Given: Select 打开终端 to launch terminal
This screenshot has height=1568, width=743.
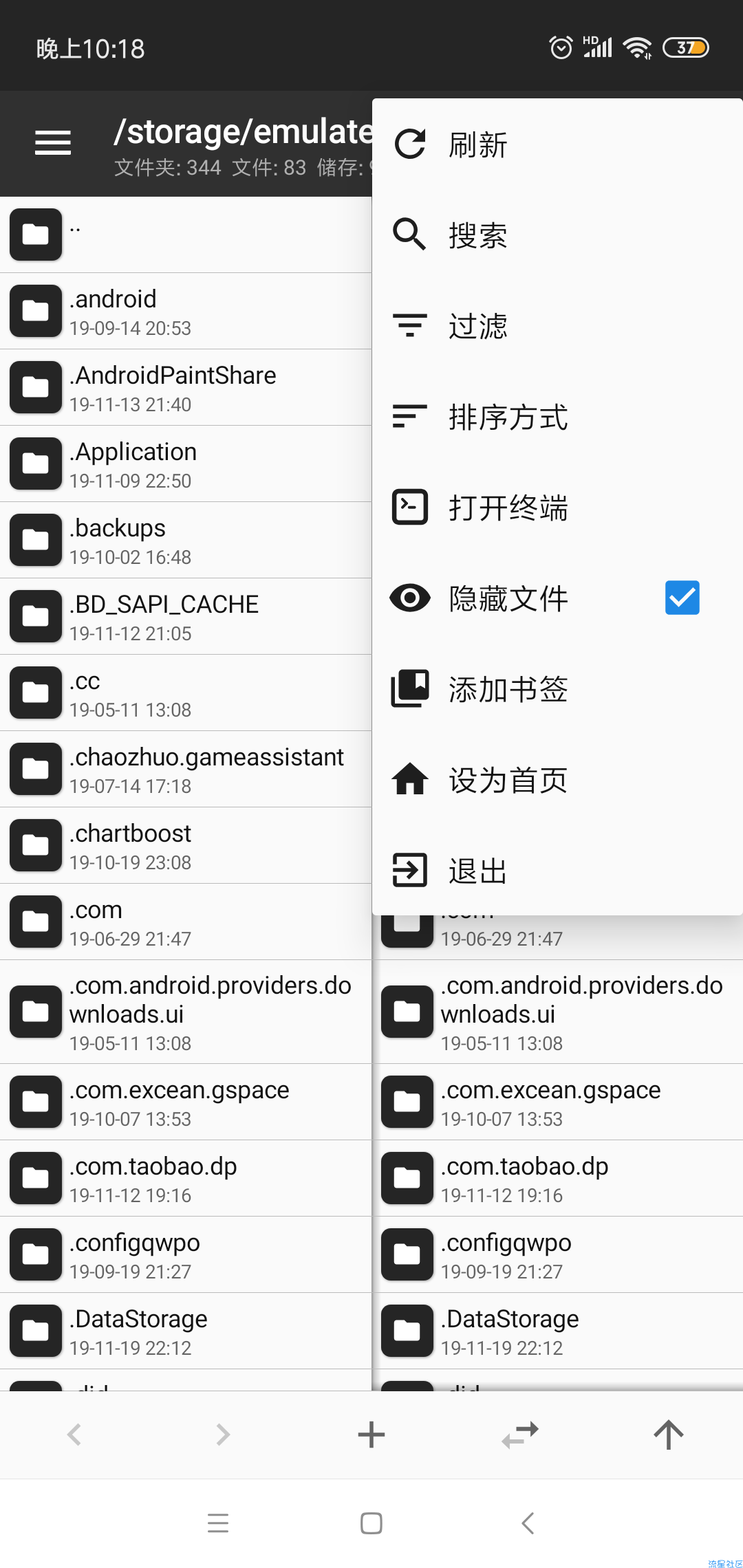Looking at the screenshot, I should pyautogui.click(x=557, y=508).
